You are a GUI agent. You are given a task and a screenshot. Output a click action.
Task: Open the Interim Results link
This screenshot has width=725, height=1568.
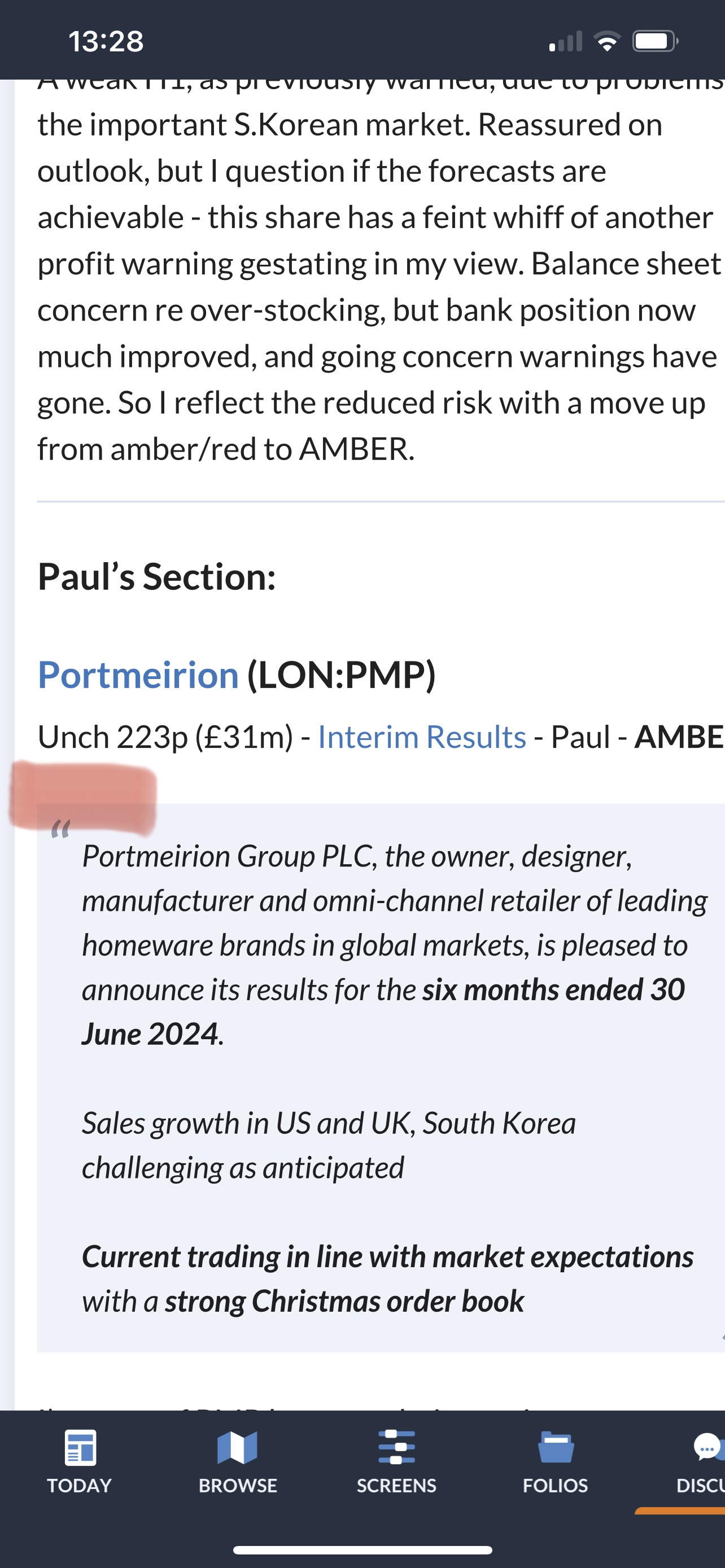pos(422,737)
